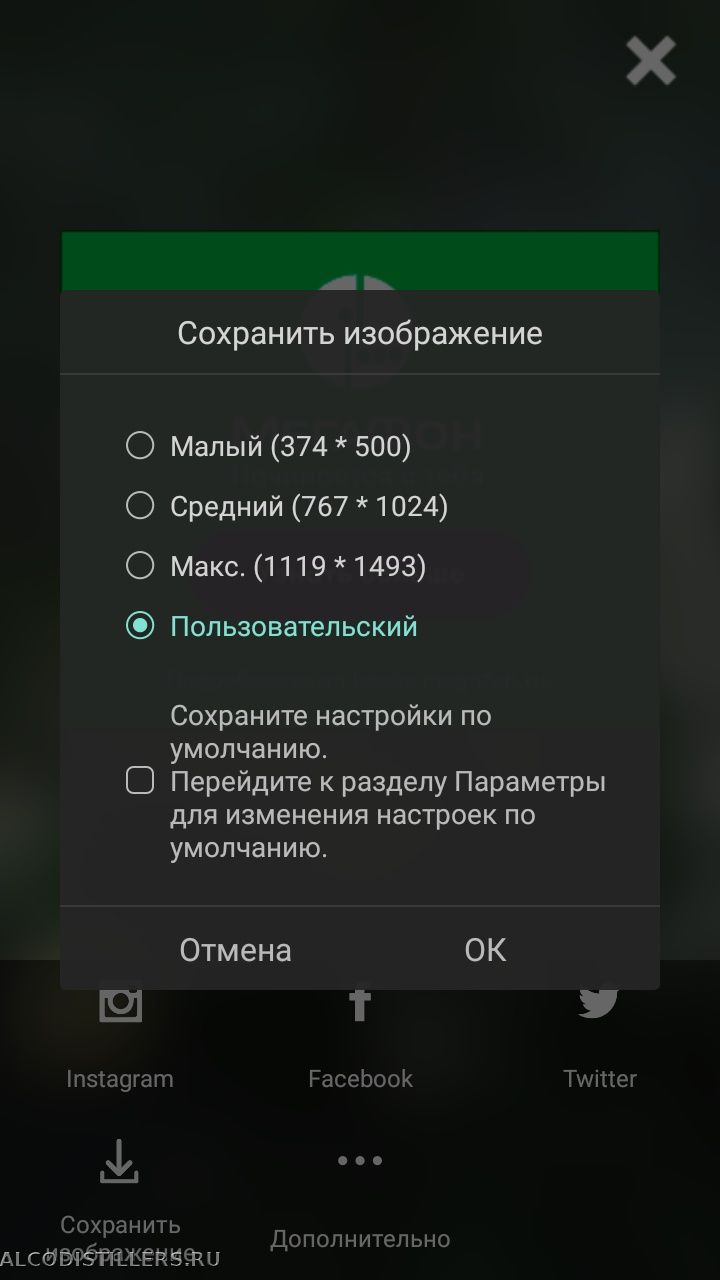Confirm the dialog with OK
The image size is (720, 1280).
coord(485,950)
